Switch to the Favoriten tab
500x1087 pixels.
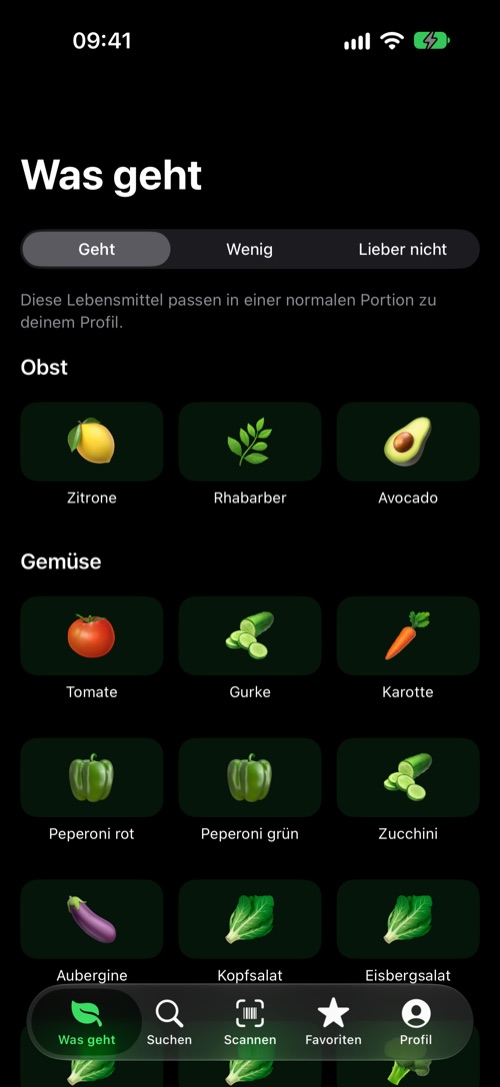pos(333,1023)
